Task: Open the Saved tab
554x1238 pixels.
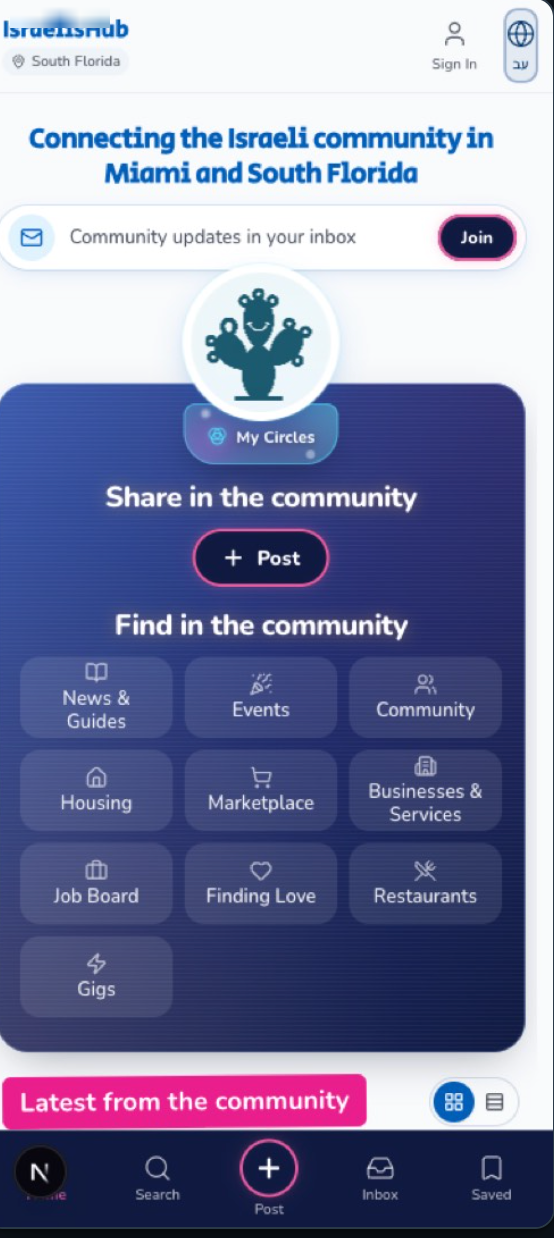Action: (491, 1178)
